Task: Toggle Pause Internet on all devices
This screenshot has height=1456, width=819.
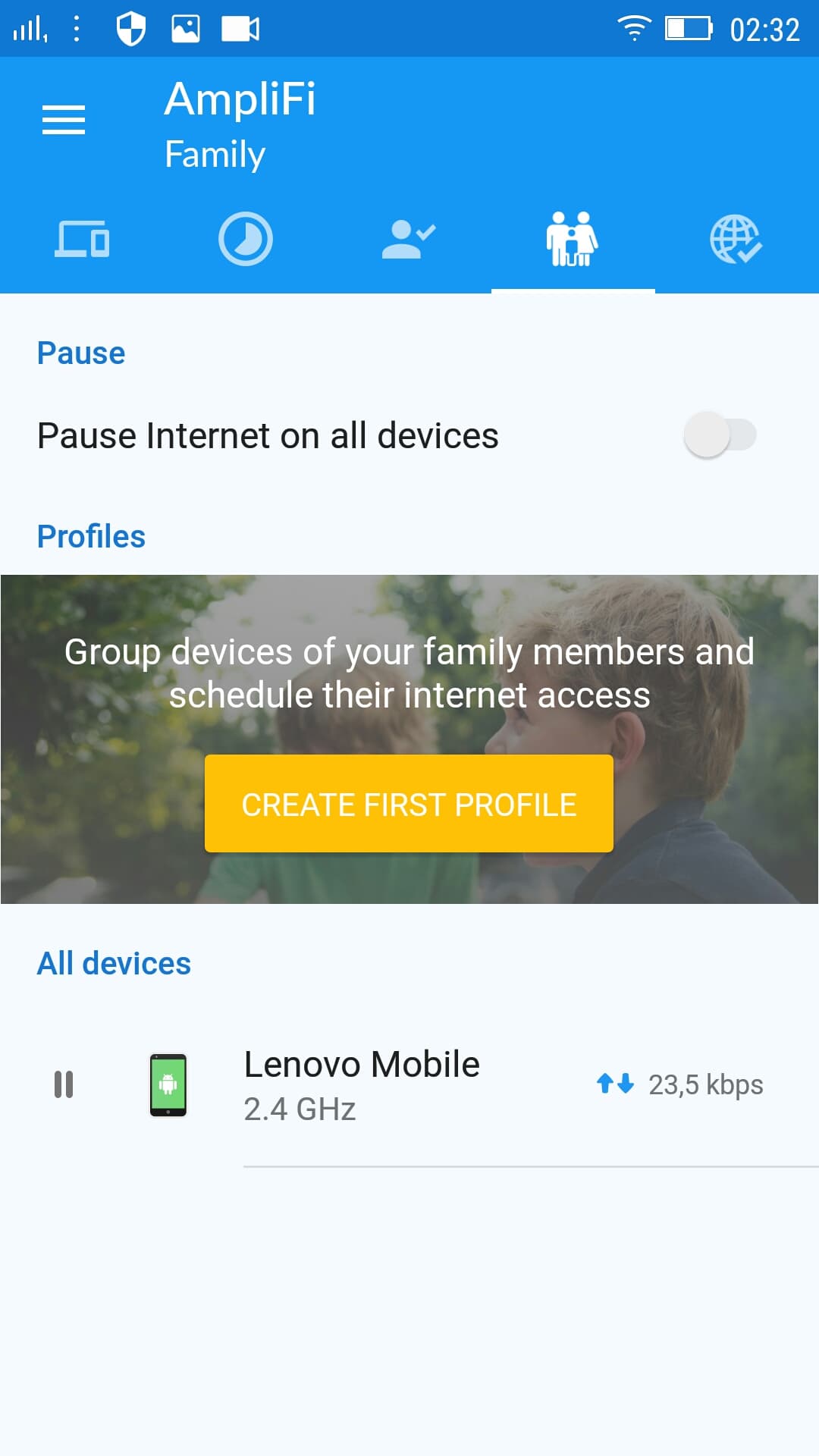Action: [x=720, y=435]
